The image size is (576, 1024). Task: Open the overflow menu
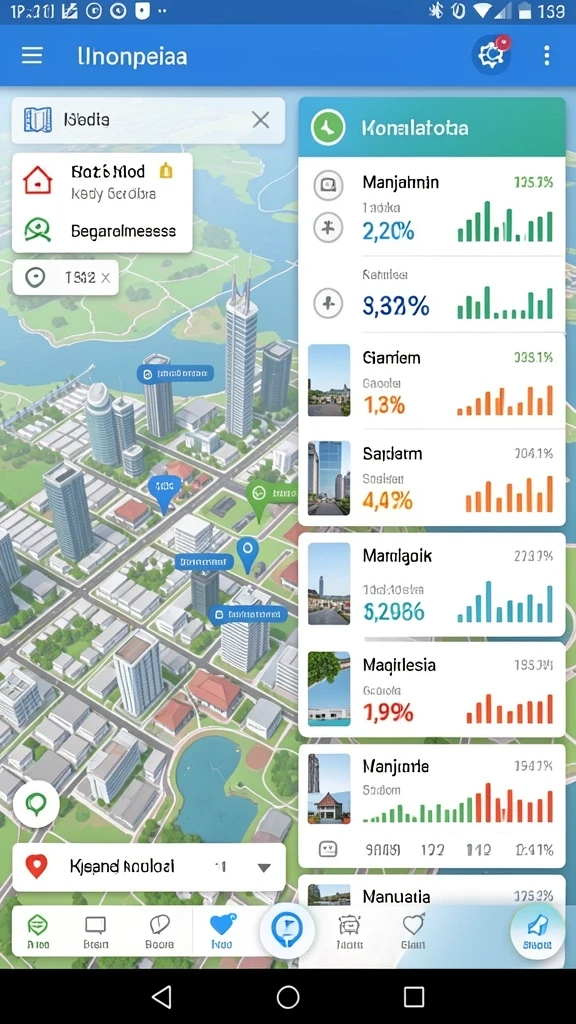[547, 56]
